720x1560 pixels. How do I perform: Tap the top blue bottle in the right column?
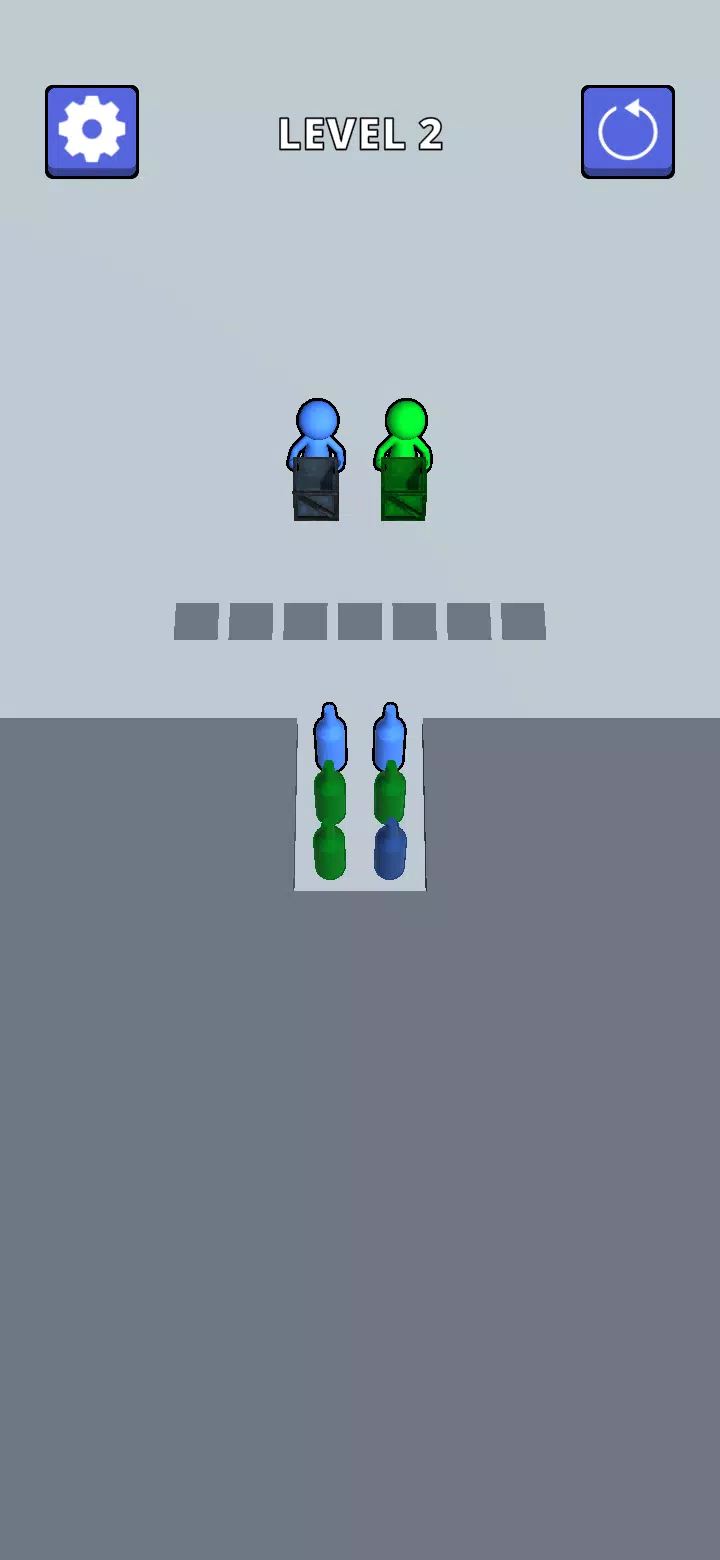pyautogui.click(x=390, y=738)
